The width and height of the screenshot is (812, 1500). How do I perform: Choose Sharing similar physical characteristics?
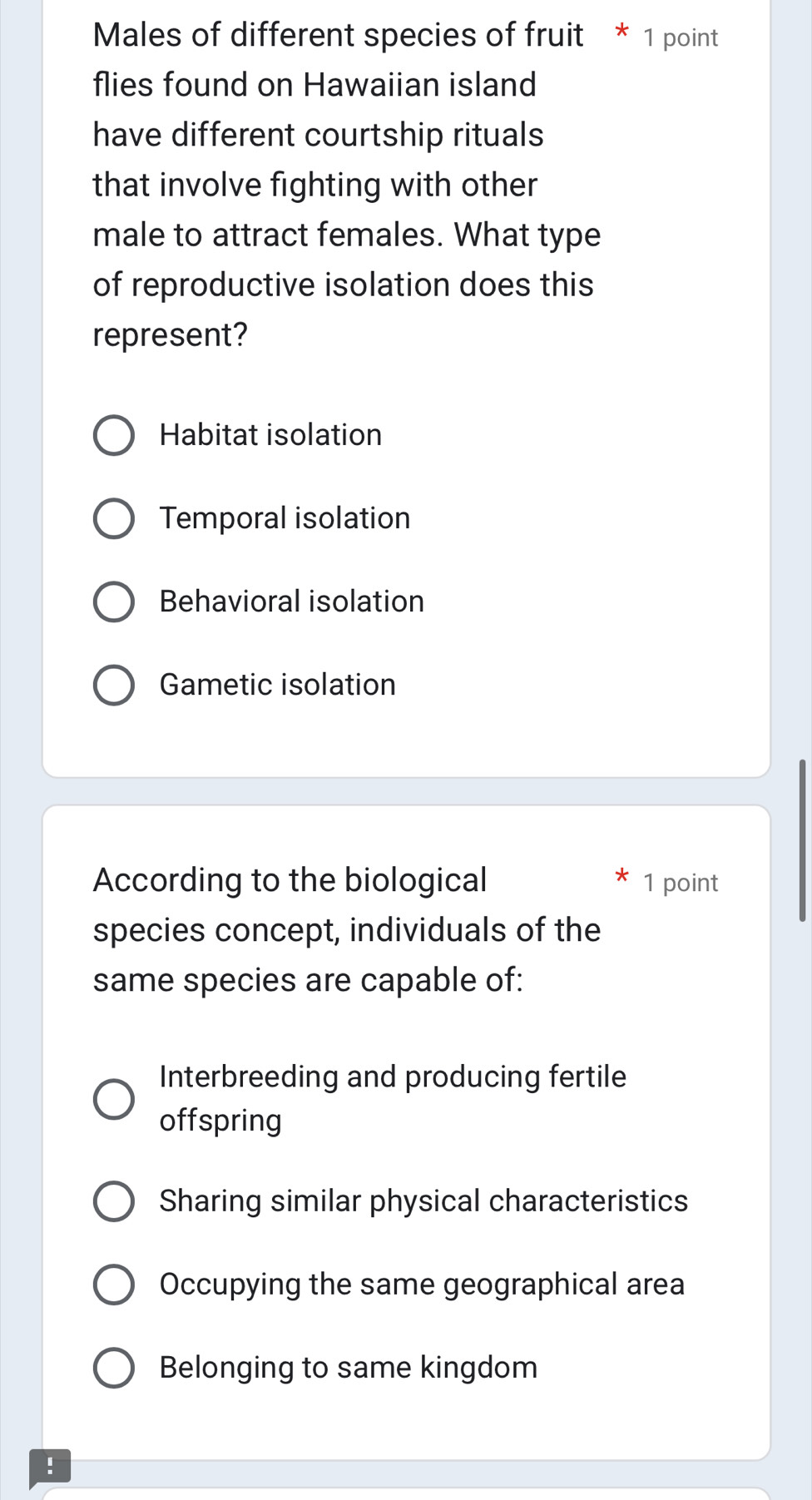(x=114, y=1200)
